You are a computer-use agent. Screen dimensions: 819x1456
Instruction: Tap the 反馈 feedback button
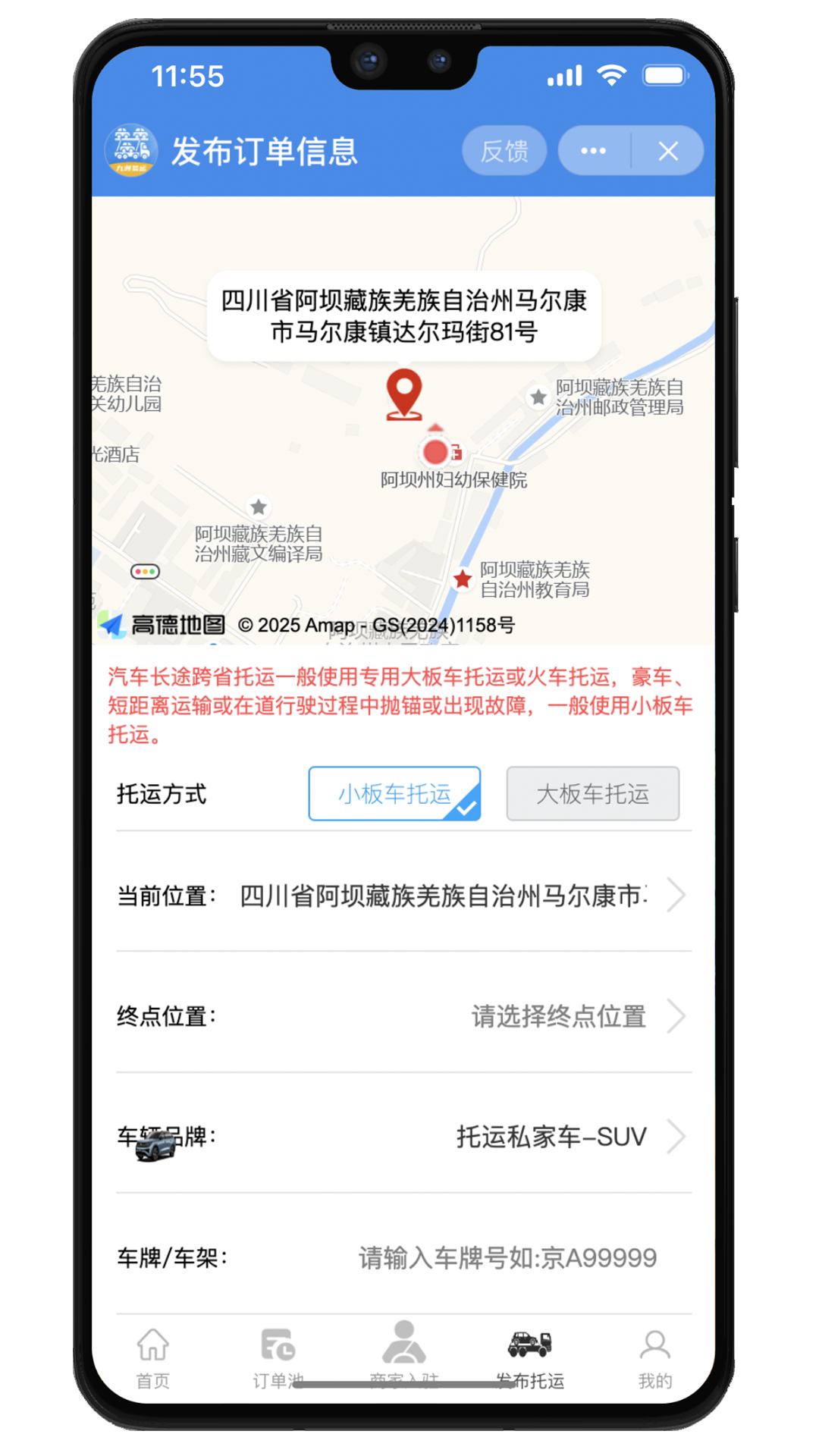point(504,151)
